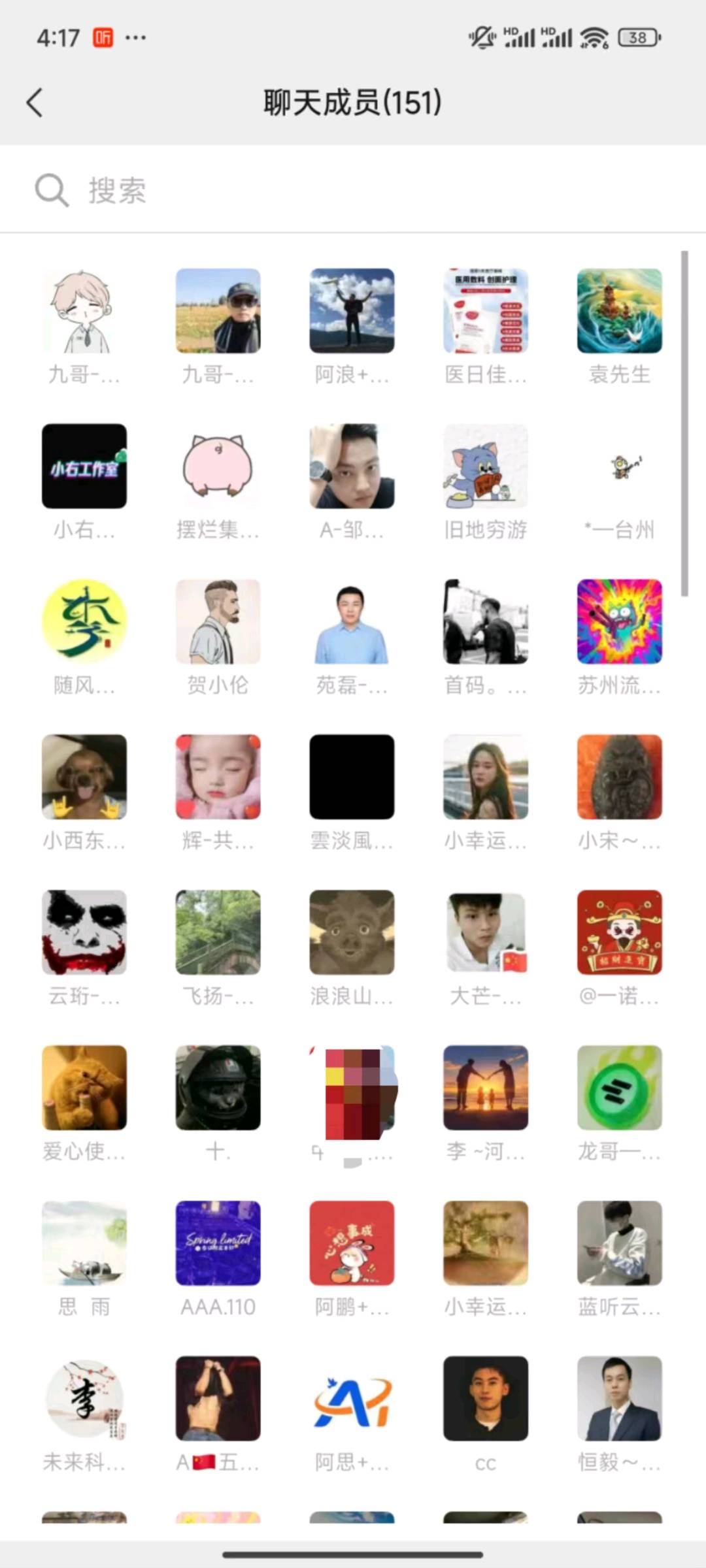Tap the 搜索 search field

(x=353, y=190)
